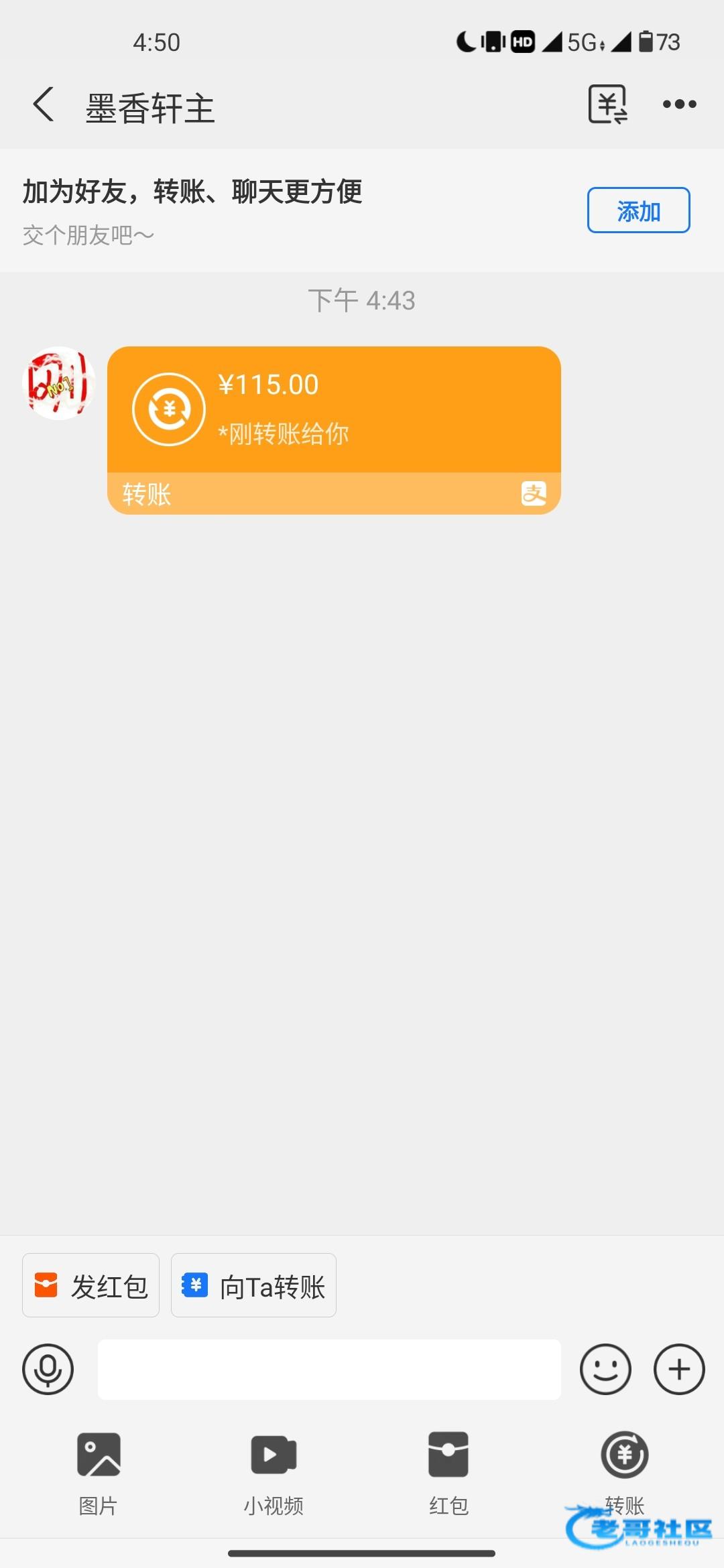The height and width of the screenshot is (1568, 724).
Task: Switch to voice input microphone
Action: (48, 1369)
